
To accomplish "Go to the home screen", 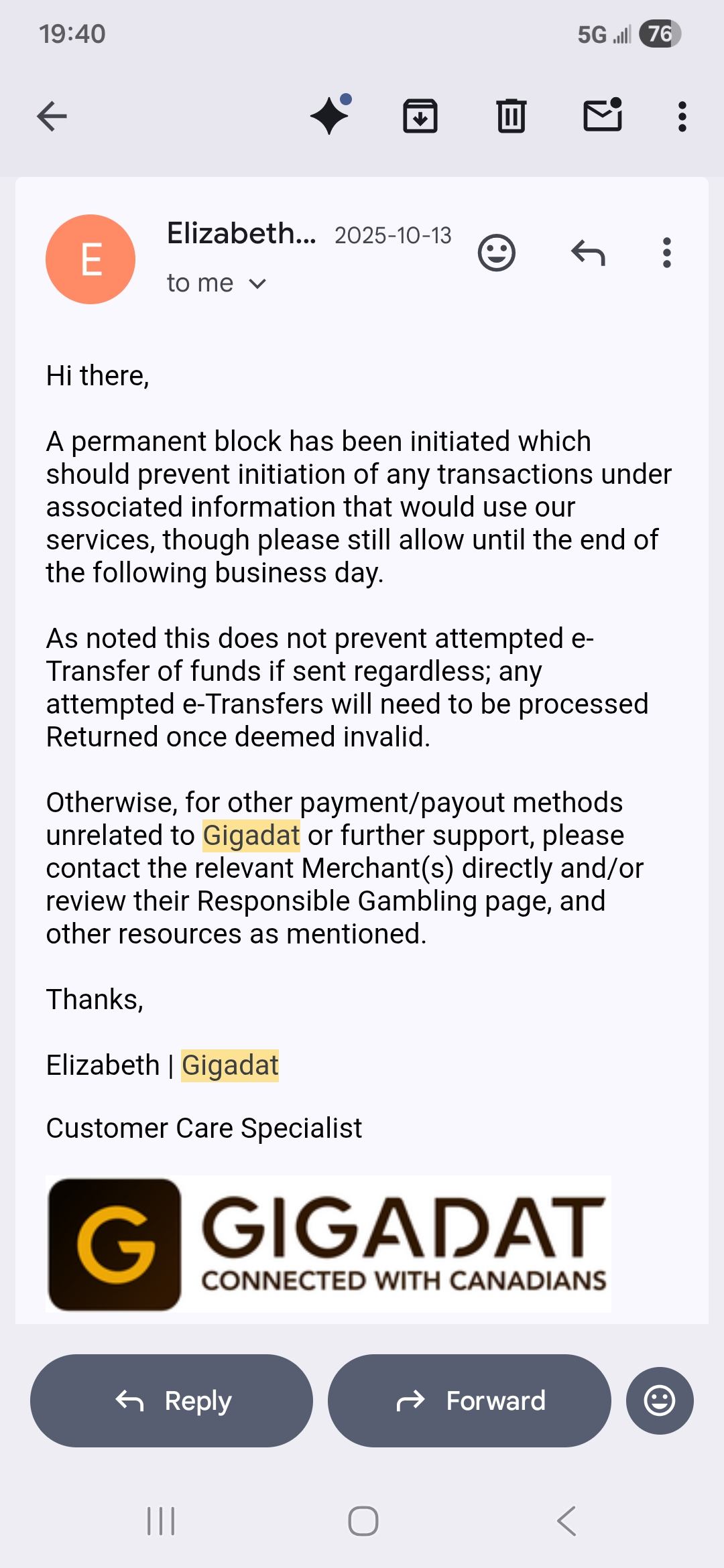I will tap(363, 1521).
